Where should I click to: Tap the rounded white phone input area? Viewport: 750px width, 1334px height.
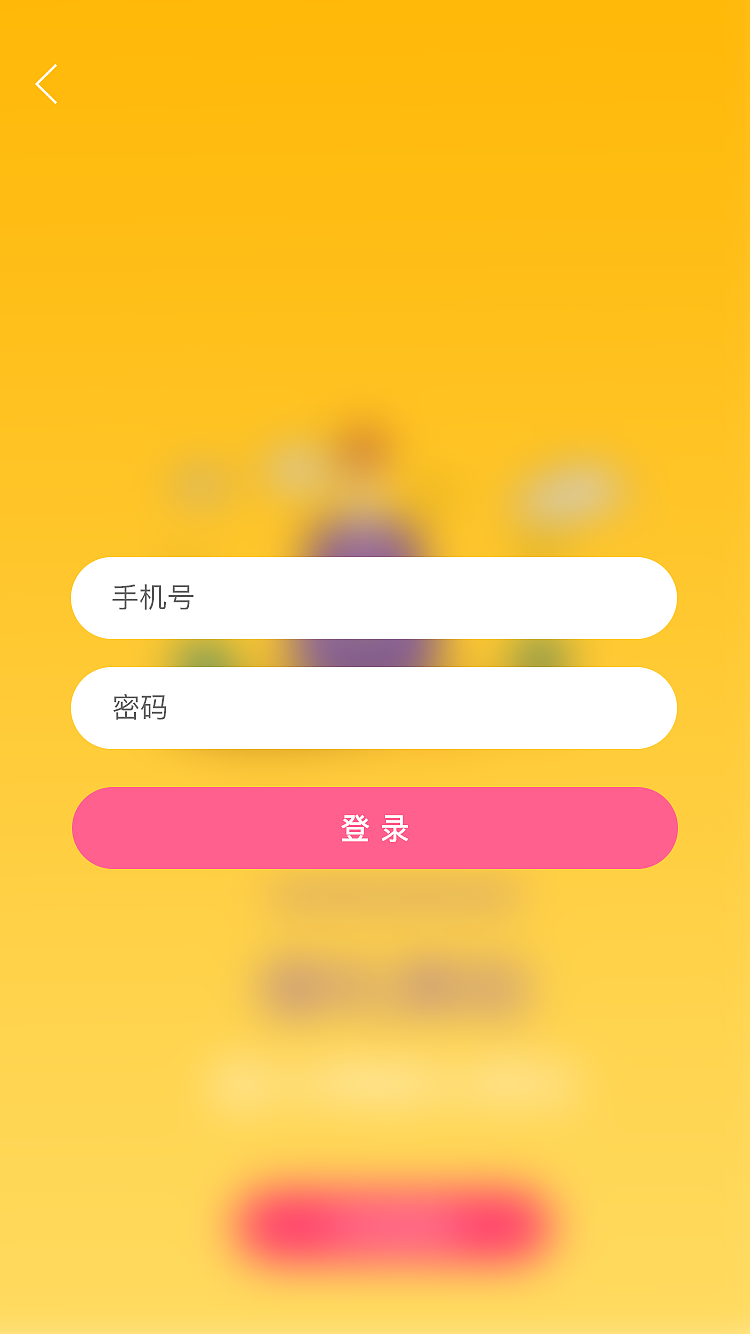point(374,598)
